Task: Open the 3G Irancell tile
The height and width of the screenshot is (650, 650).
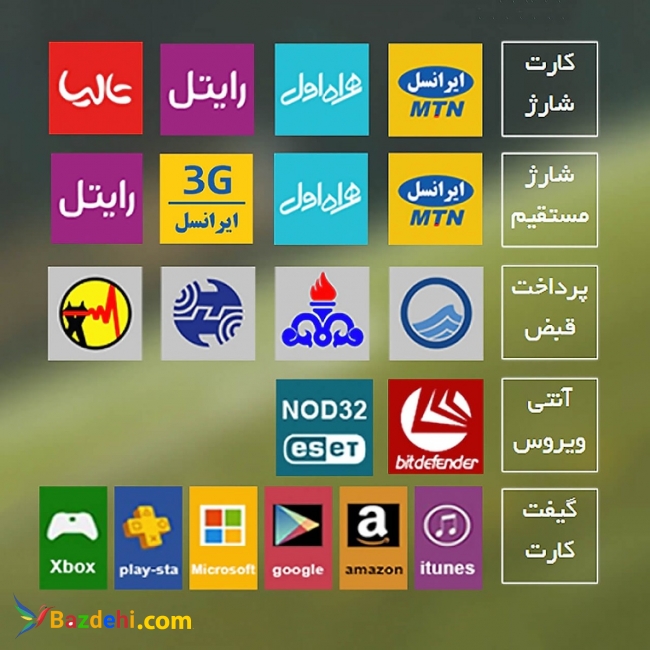Action: tap(207, 199)
